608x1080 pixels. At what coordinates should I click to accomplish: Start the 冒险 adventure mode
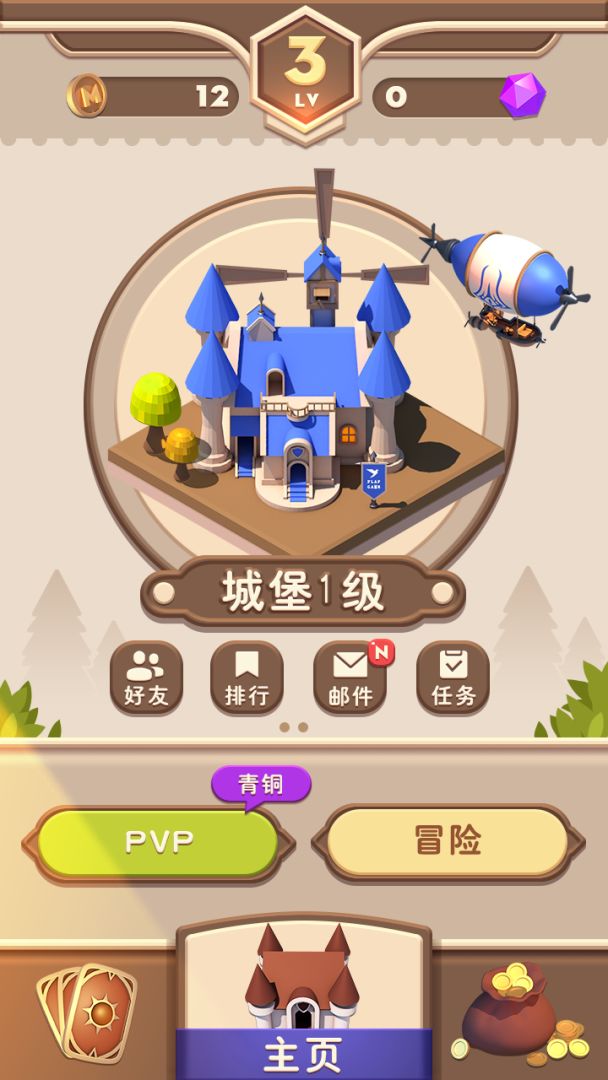[447, 842]
